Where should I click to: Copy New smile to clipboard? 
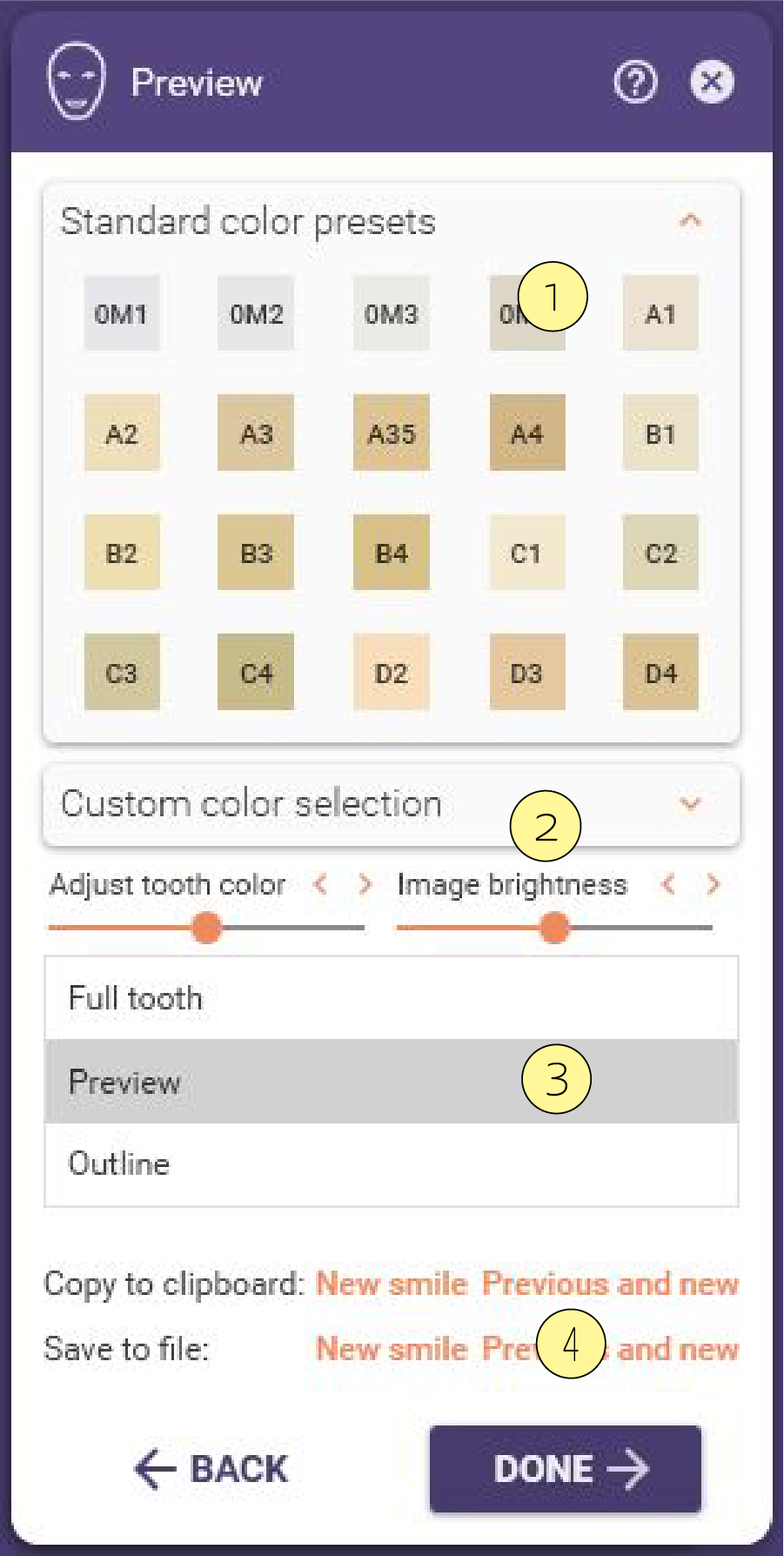coord(392,1284)
